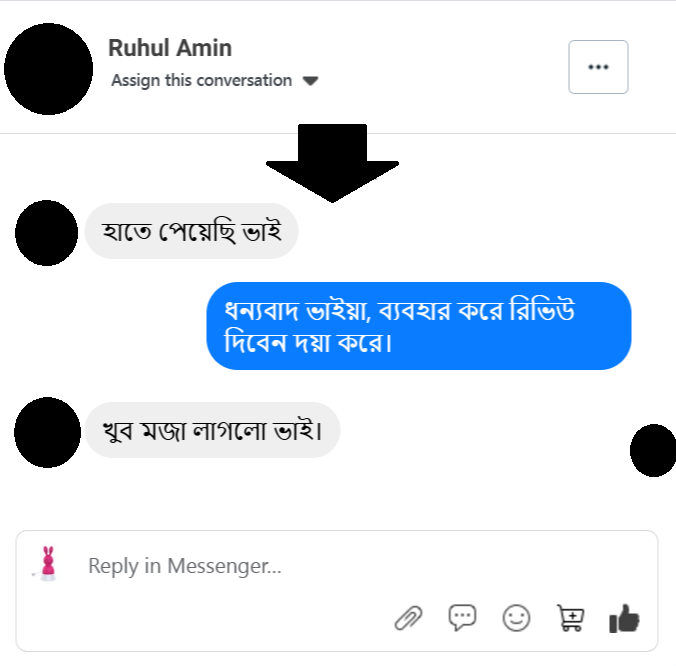676x666 pixels.
Task: Open saved replies speech bubble icon
Action: click(x=462, y=618)
